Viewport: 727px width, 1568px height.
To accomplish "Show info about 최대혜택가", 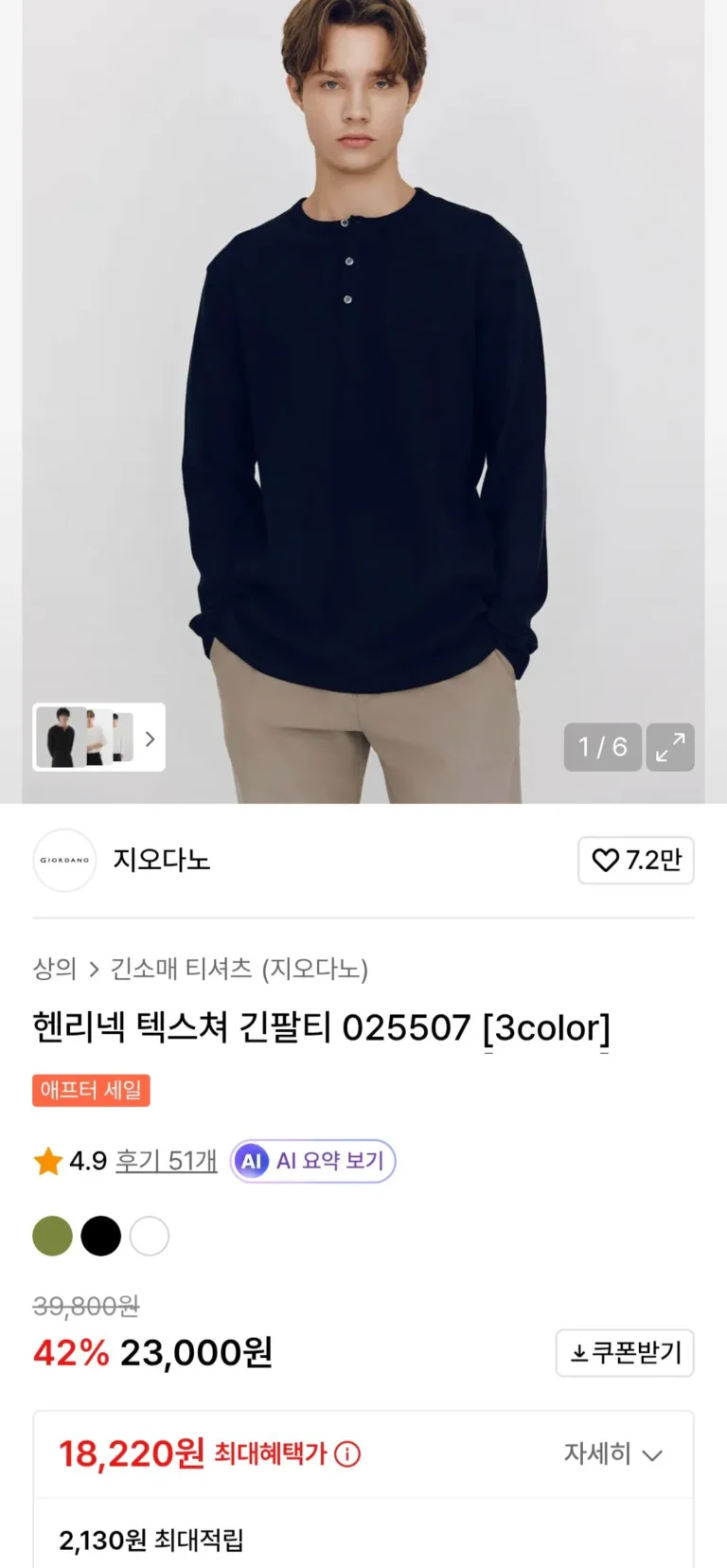I will pyautogui.click(x=348, y=1453).
